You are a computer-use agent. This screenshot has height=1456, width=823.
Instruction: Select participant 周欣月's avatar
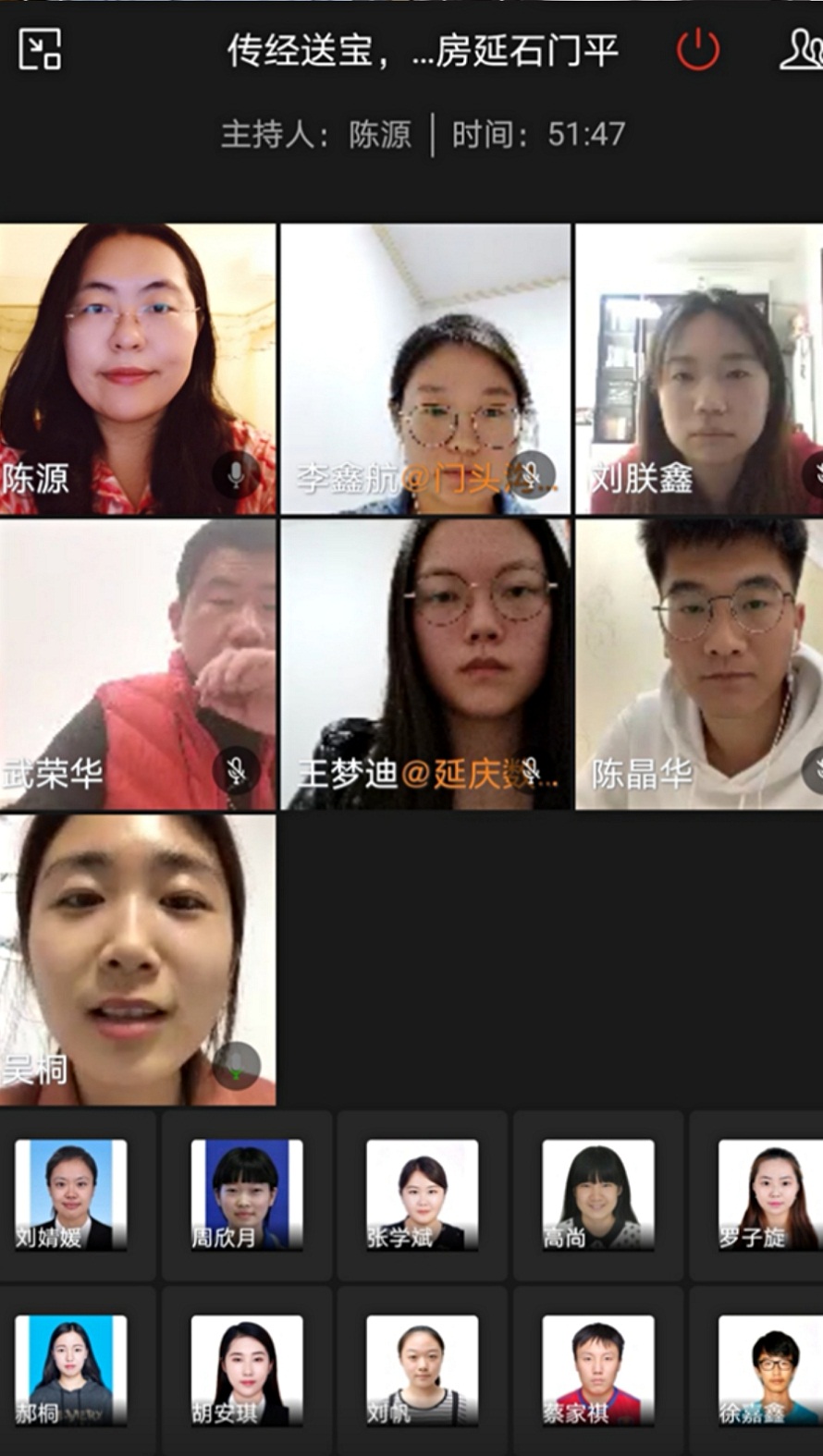pyautogui.click(x=246, y=1194)
